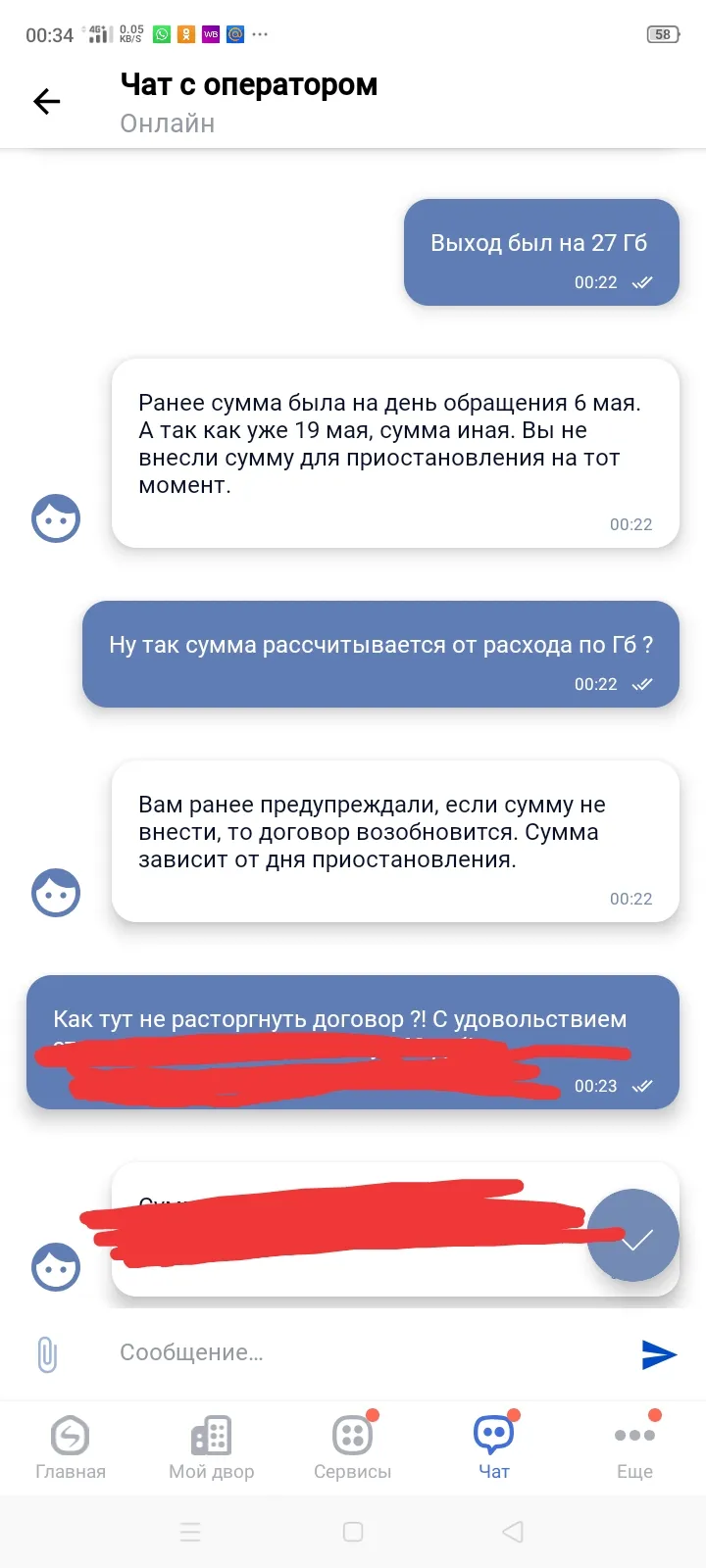The width and height of the screenshot is (706, 1568).
Task: Open recent apps from the navigation bar
Action: 190,1532
